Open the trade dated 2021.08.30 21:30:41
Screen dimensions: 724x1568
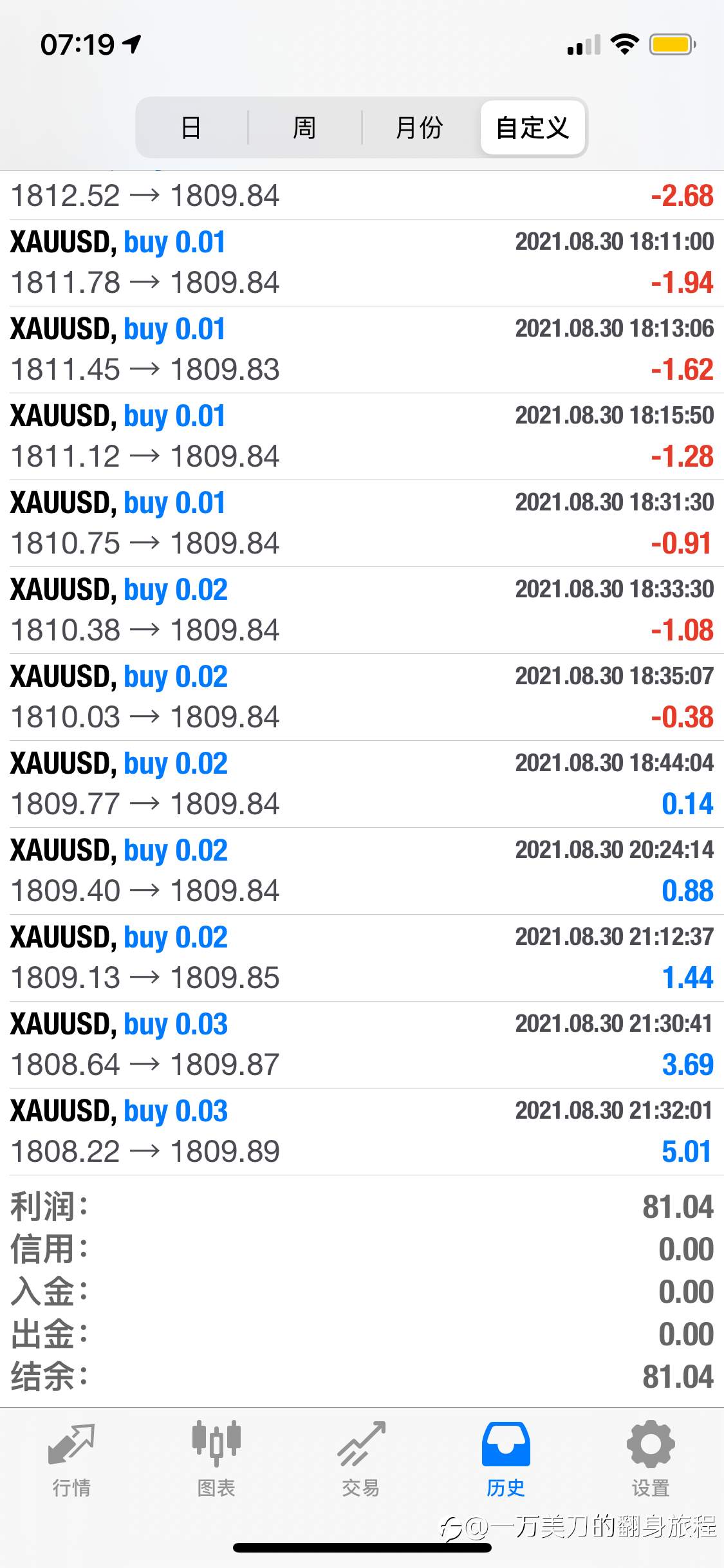coord(362,1045)
